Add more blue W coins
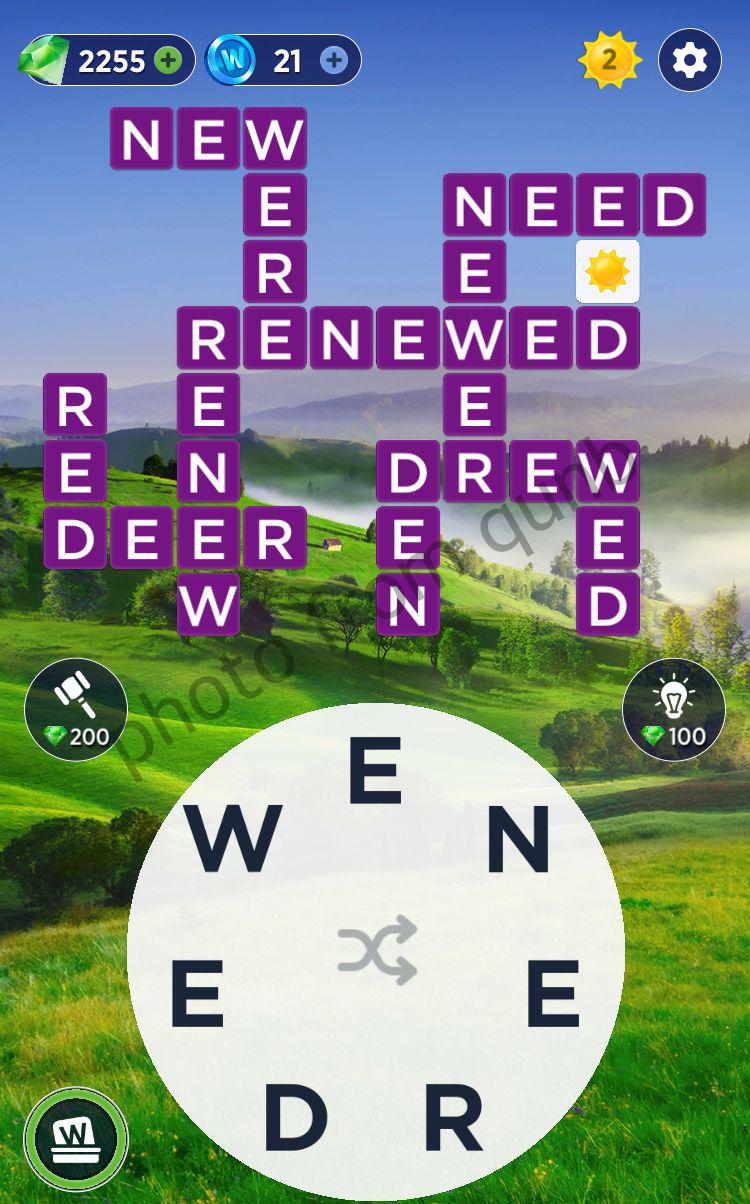This screenshot has height=1204, width=750. tap(334, 61)
